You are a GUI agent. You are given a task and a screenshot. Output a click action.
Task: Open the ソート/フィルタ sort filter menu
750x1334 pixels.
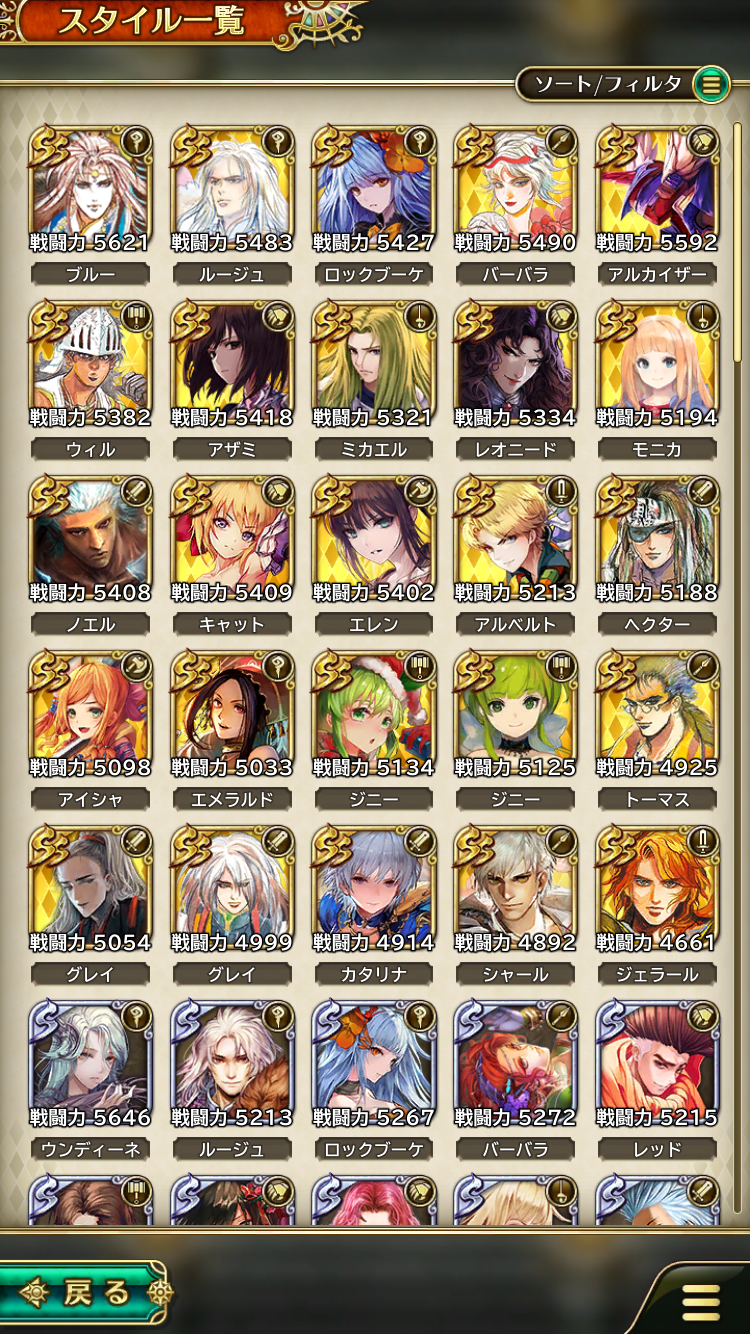[621, 85]
